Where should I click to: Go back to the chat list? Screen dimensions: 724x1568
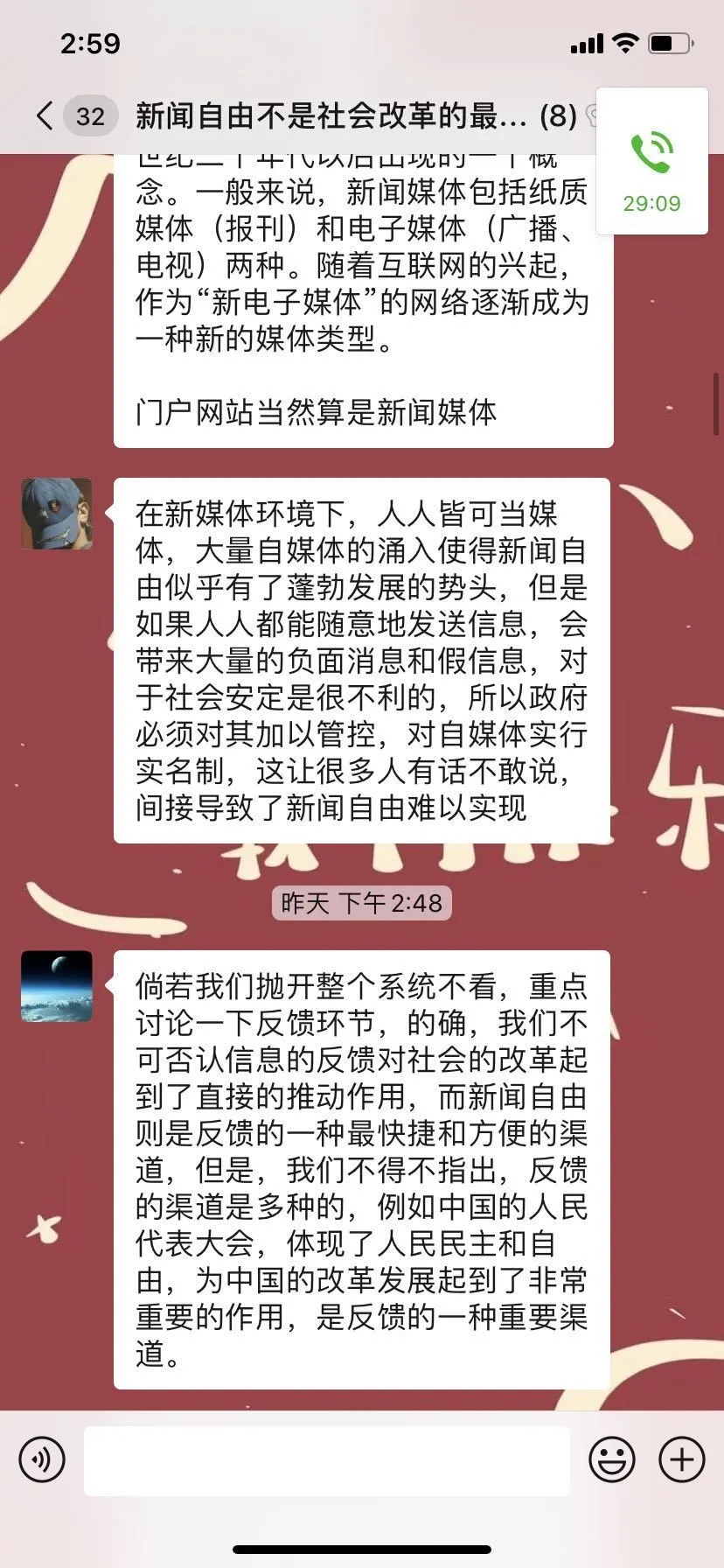click(45, 115)
